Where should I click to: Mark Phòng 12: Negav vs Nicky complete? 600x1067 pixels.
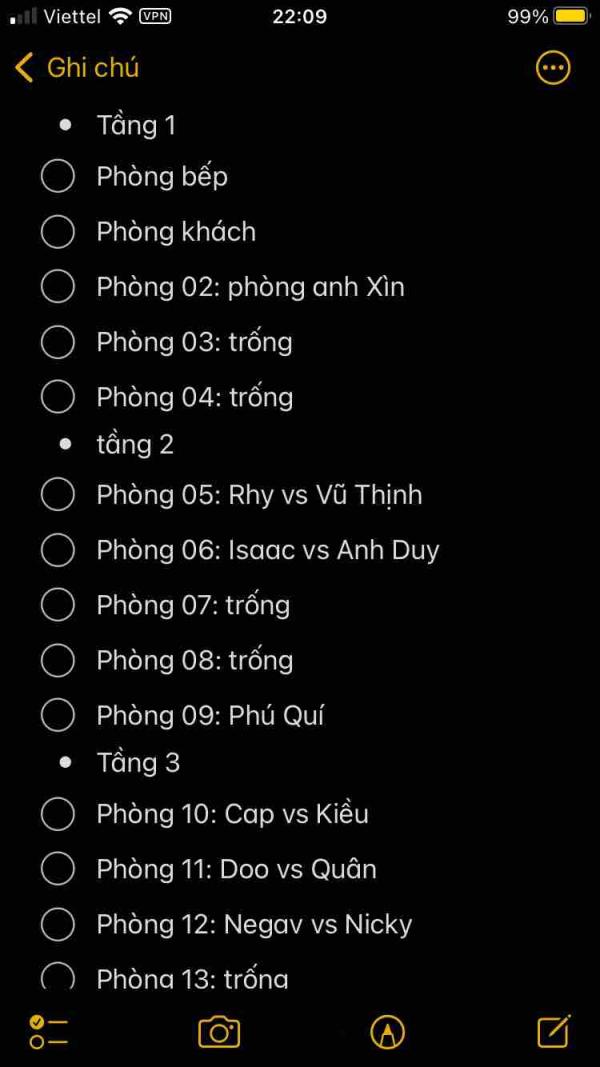(58, 924)
